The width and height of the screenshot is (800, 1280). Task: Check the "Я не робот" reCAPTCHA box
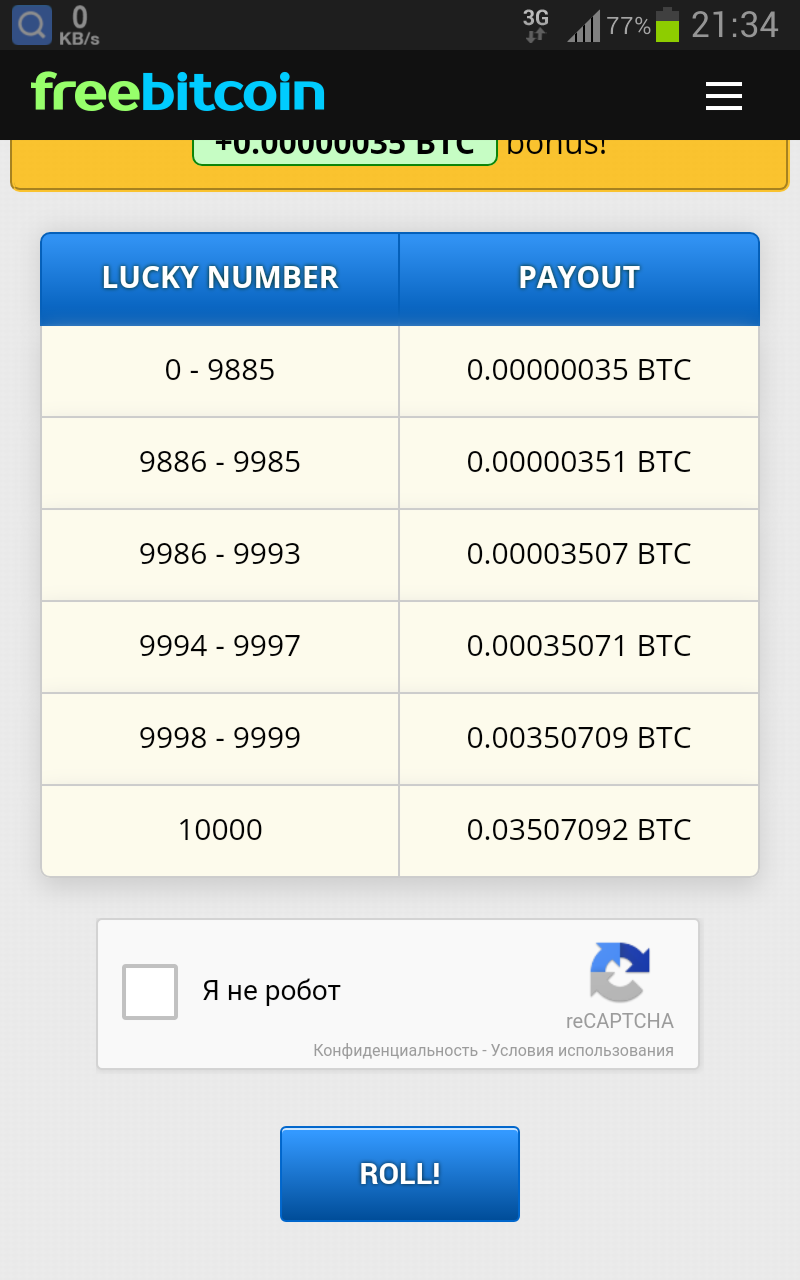pyautogui.click(x=150, y=991)
